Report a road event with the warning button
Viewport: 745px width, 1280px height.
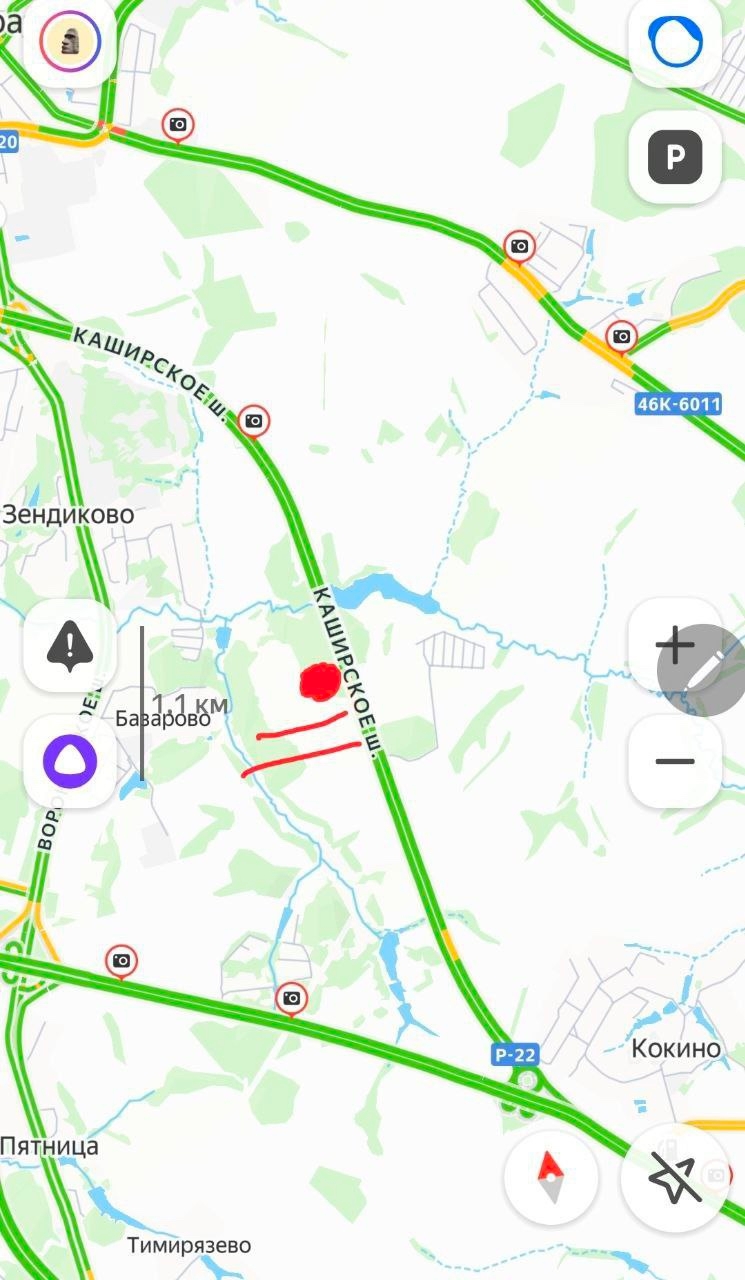(69, 646)
